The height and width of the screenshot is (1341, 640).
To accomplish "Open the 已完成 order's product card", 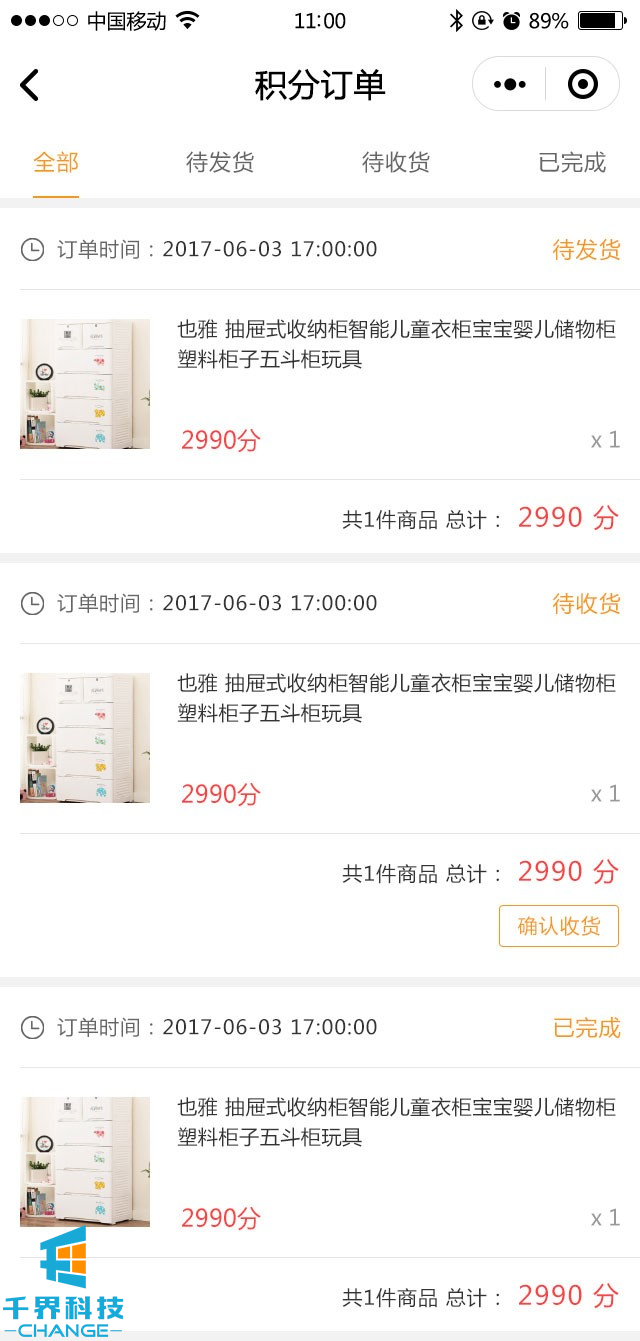I will [320, 1162].
